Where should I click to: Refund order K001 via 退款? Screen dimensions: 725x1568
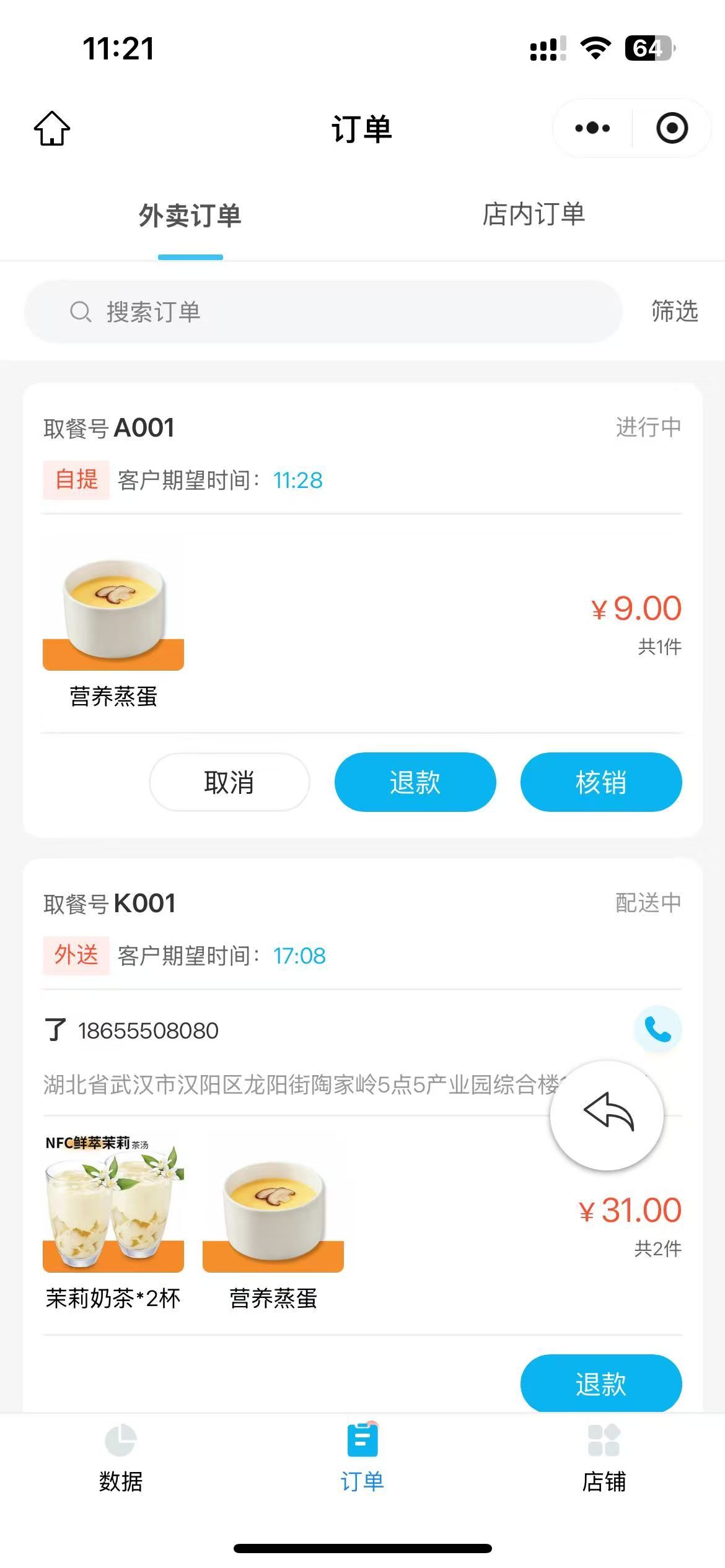[601, 1384]
